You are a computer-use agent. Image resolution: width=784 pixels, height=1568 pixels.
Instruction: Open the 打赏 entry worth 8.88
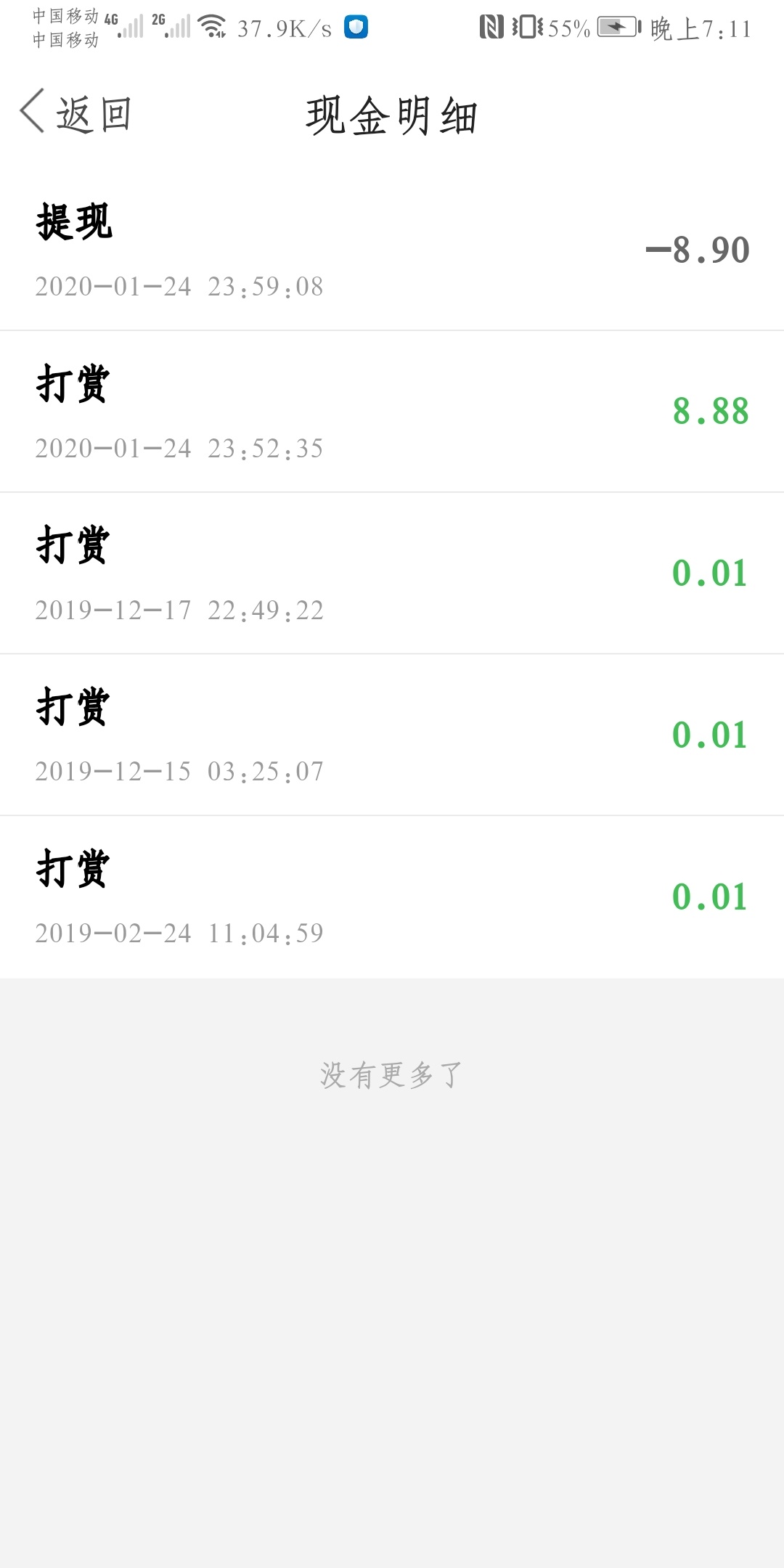[x=392, y=412]
